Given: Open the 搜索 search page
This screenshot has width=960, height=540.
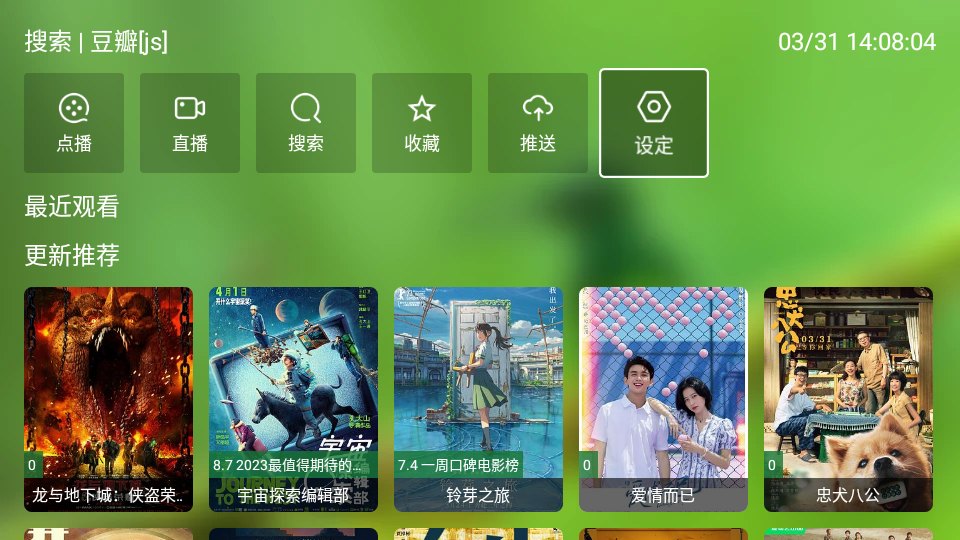Looking at the screenshot, I should point(306,123).
